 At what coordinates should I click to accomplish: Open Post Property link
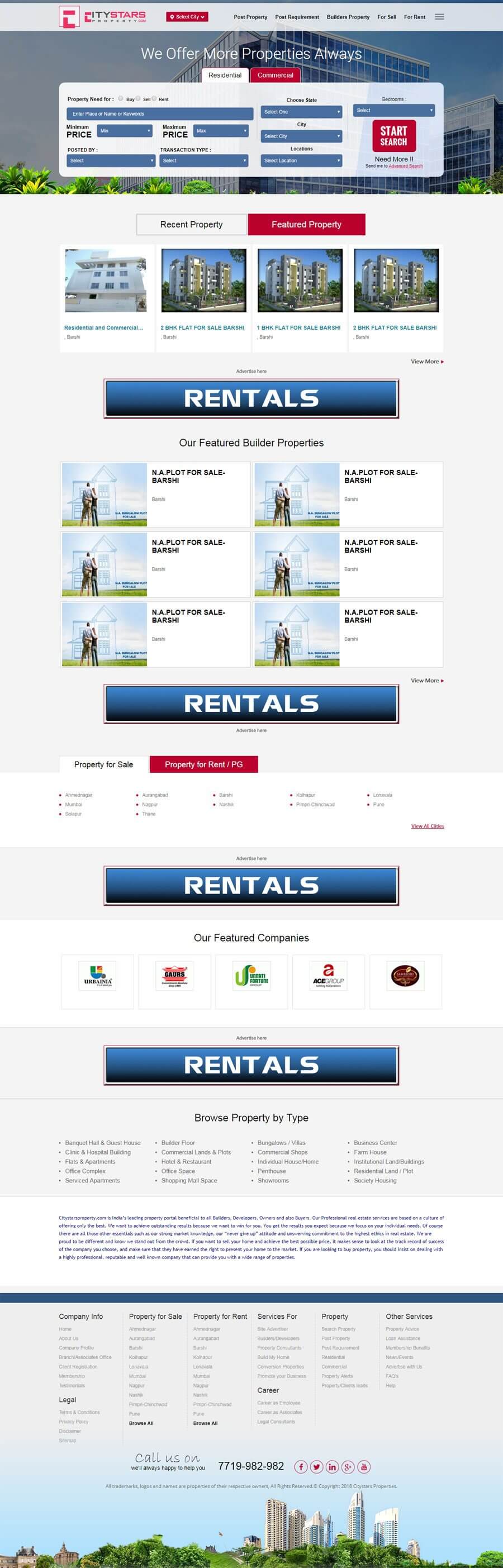coord(250,17)
